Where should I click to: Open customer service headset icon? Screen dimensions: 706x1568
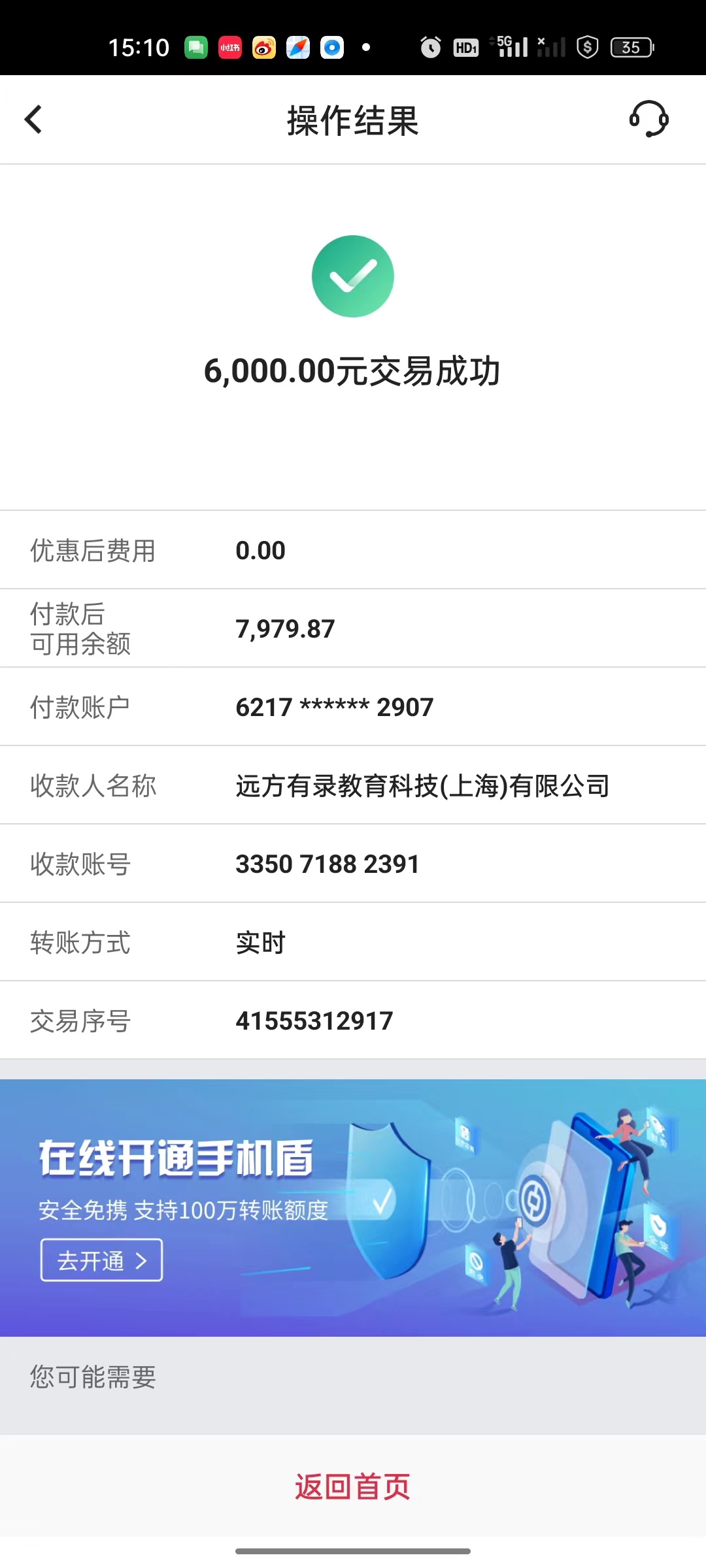pyautogui.click(x=648, y=119)
